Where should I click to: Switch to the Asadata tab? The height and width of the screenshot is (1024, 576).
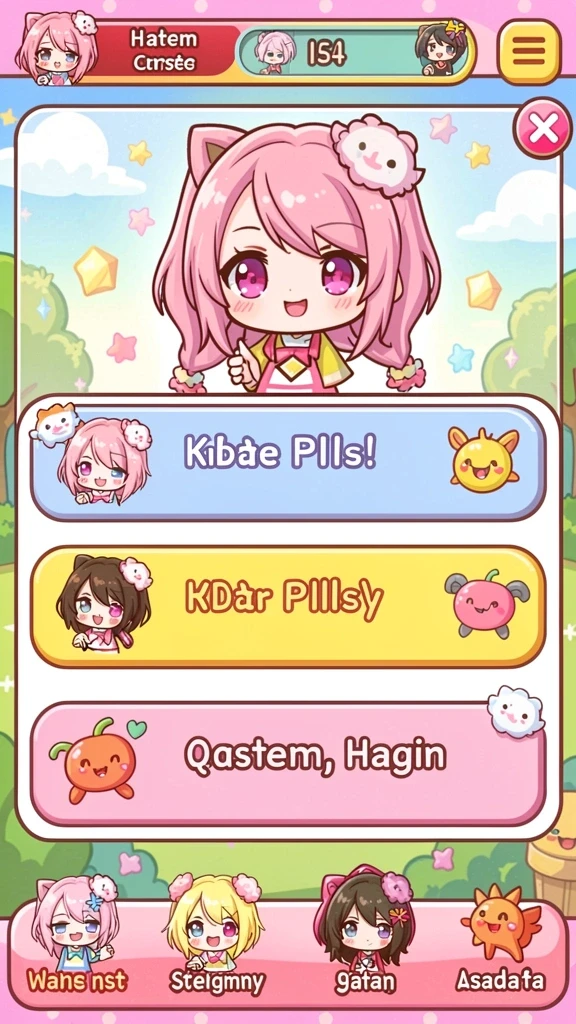point(500,938)
